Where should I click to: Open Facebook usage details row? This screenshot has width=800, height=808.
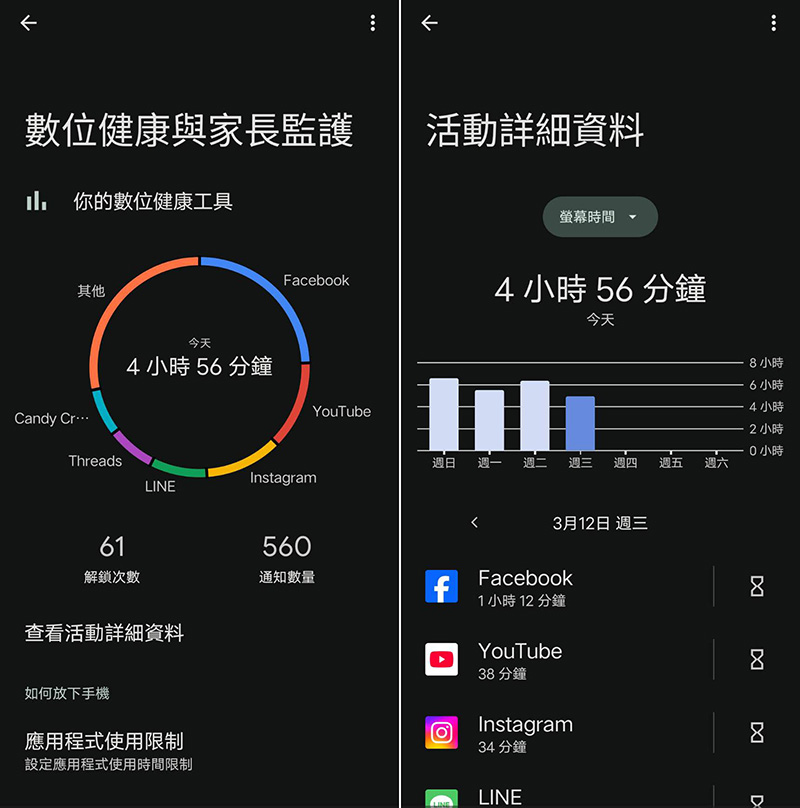pos(560,587)
